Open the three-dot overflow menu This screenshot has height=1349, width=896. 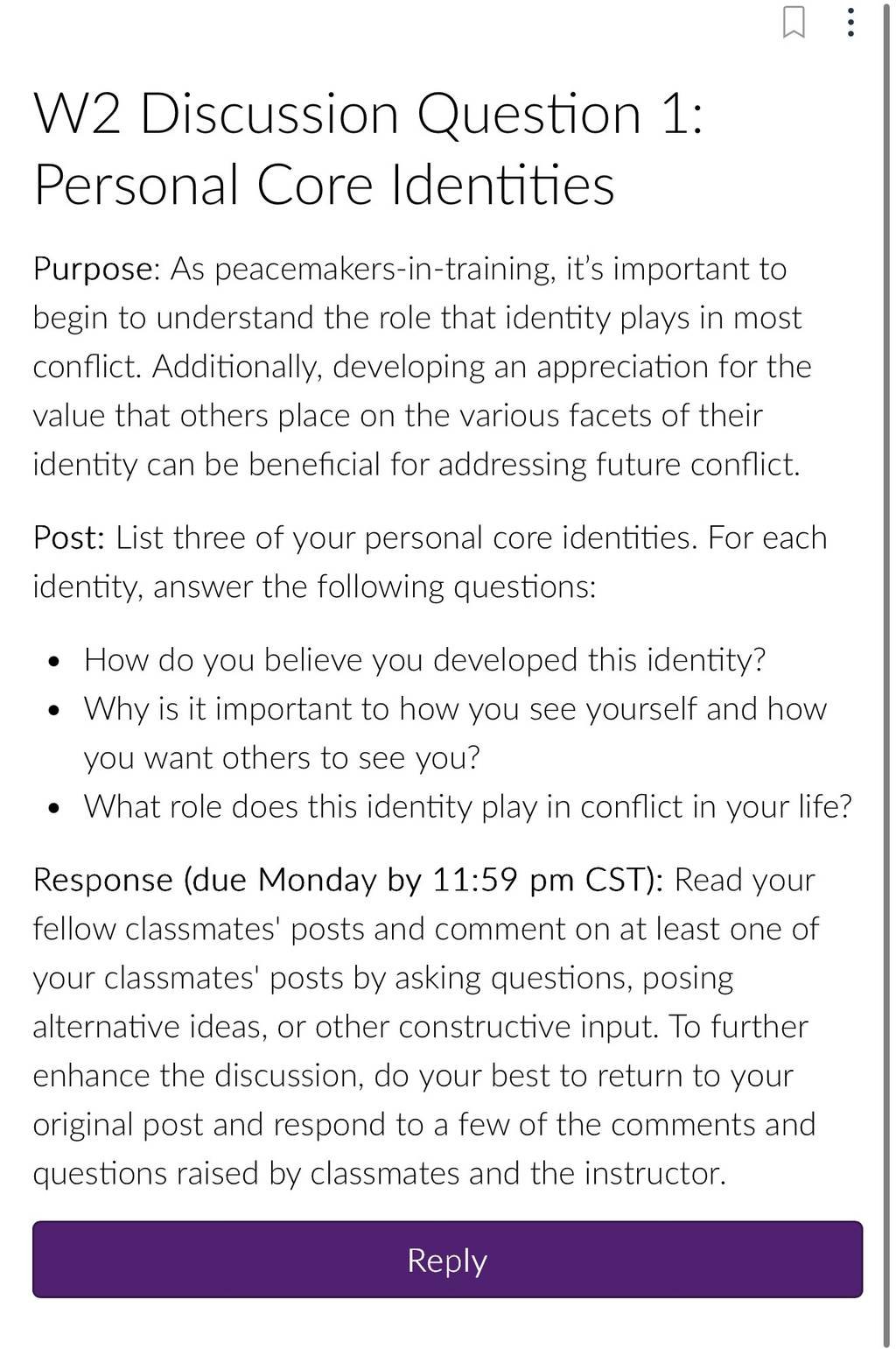click(850, 23)
